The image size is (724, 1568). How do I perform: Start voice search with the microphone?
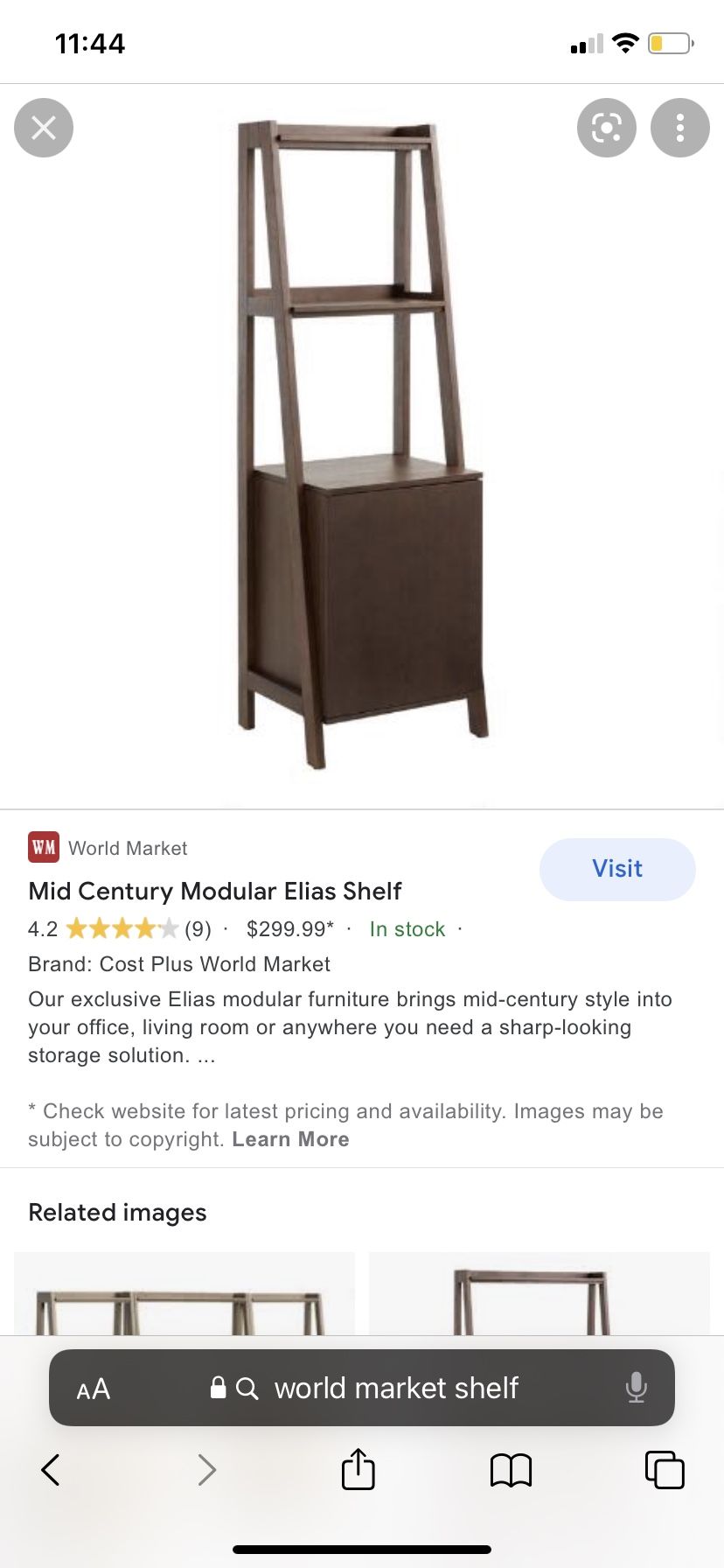[637, 1388]
